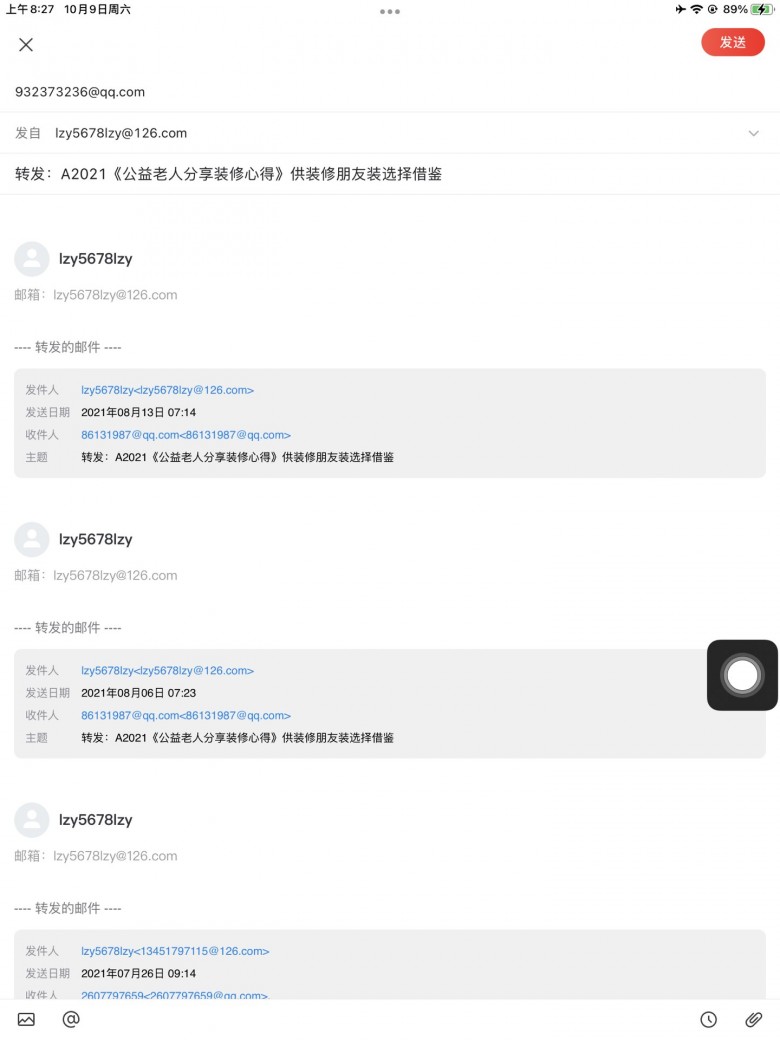Tap sender link lzy5678lzy<13451797115@126.com>
Viewport: 780px width, 1040px height.
175,951
